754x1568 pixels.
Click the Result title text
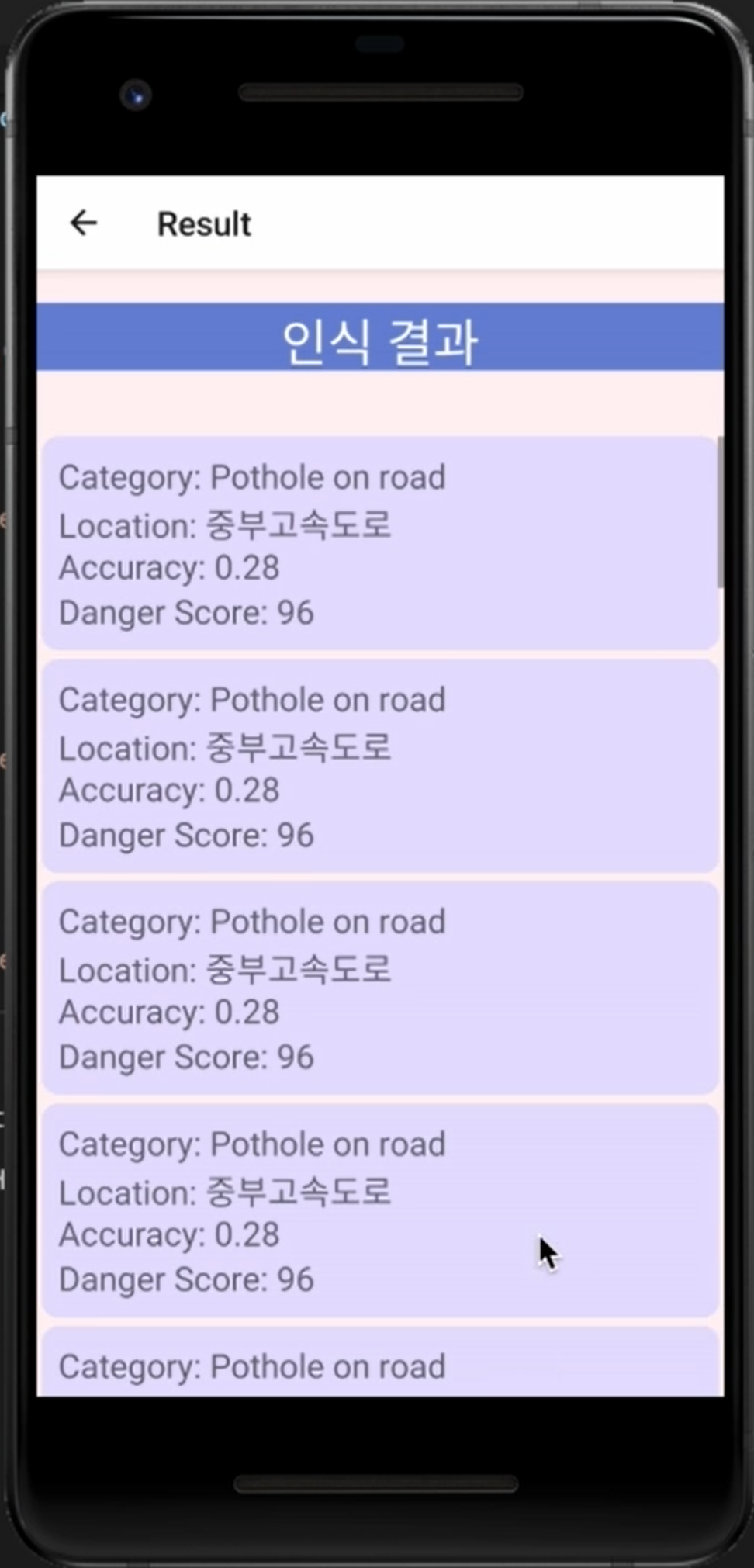pyautogui.click(x=203, y=223)
